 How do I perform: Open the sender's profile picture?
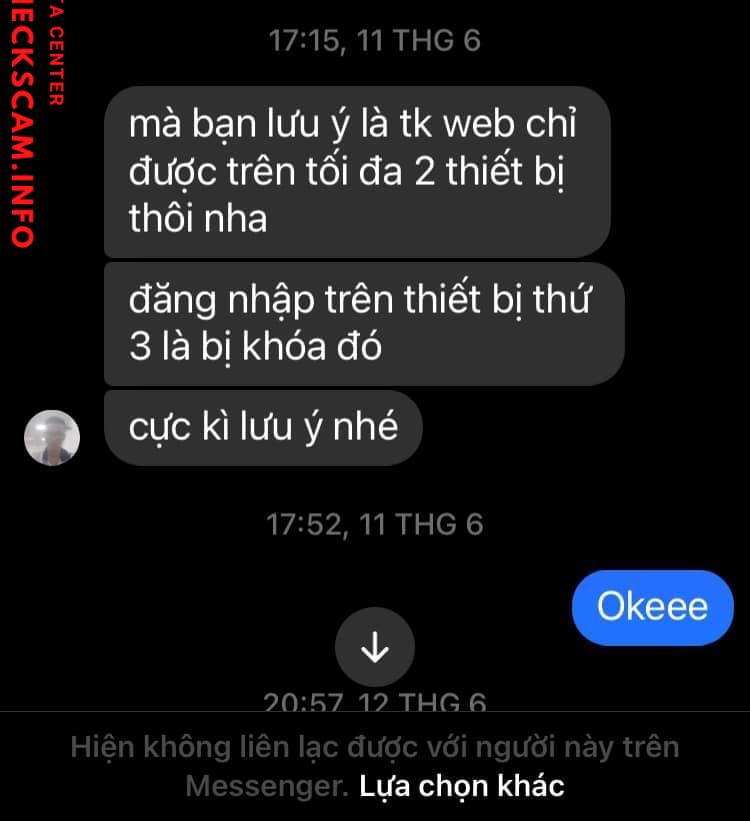pos(51,438)
